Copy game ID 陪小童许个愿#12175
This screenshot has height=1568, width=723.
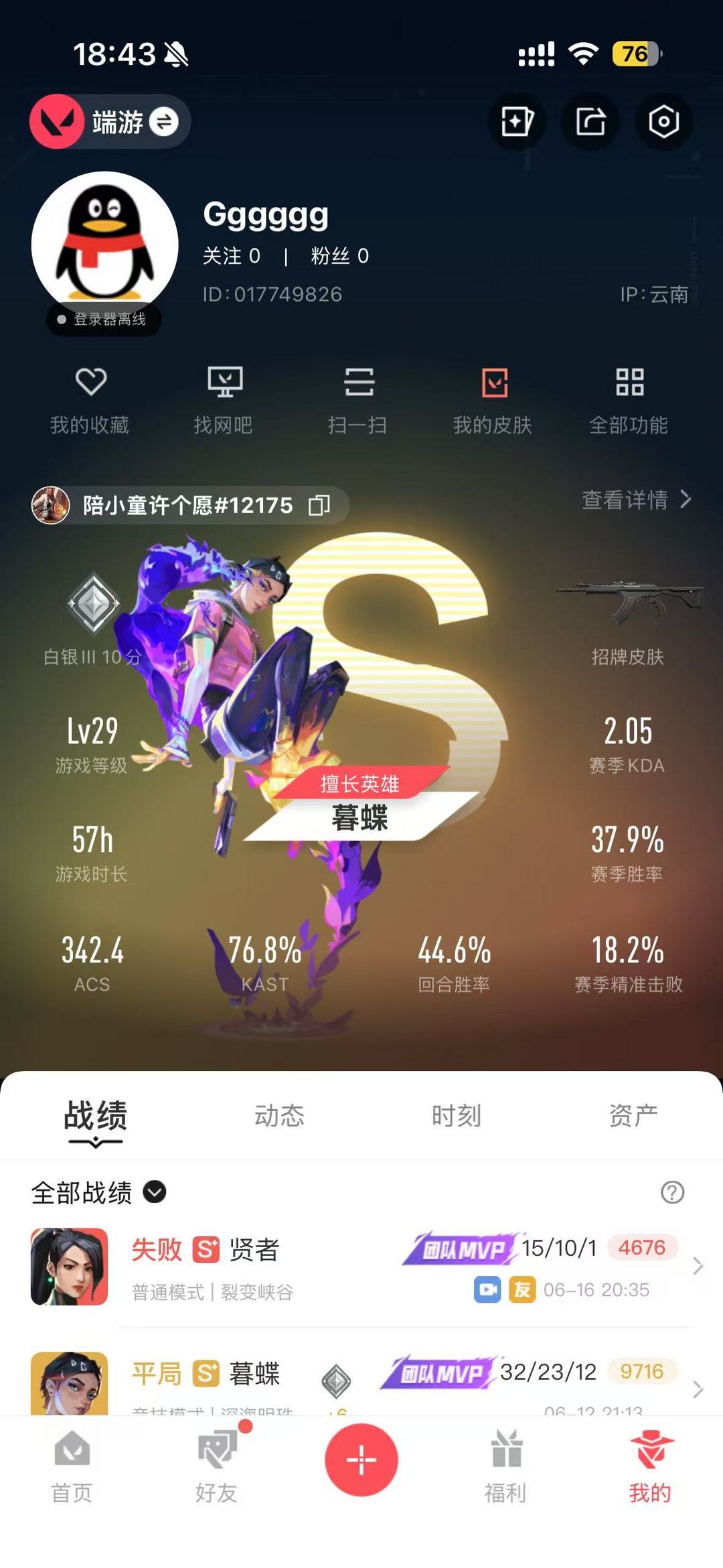[319, 505]
